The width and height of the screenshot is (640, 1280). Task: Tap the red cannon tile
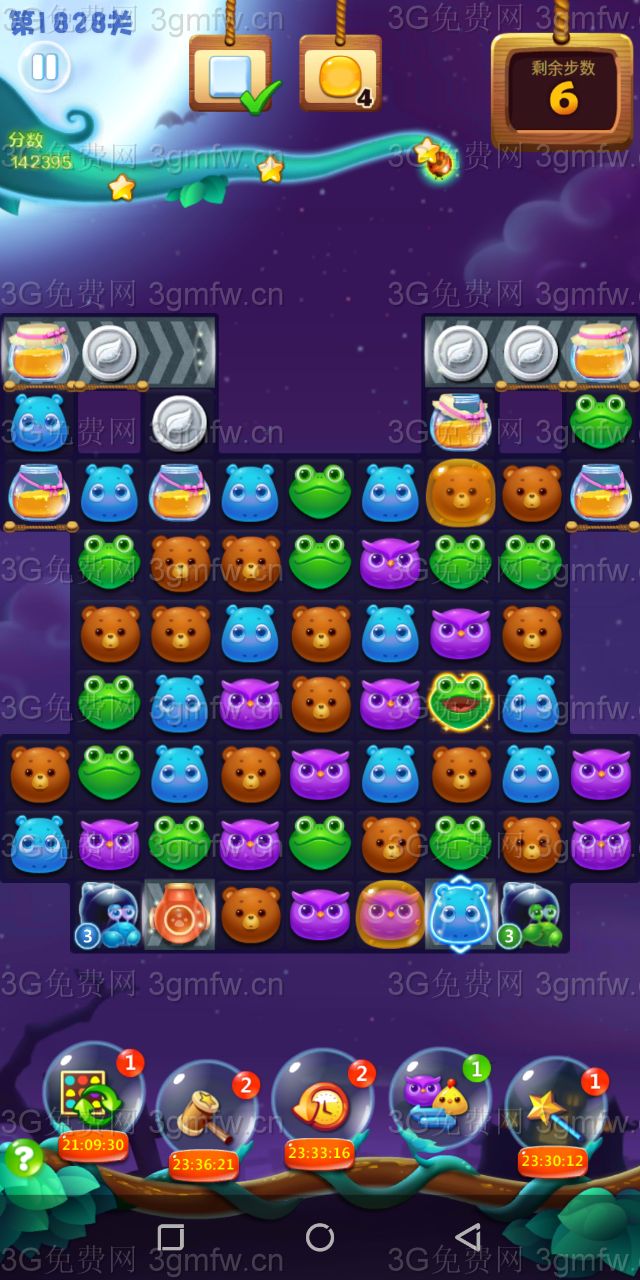click(x=179, y=914)
